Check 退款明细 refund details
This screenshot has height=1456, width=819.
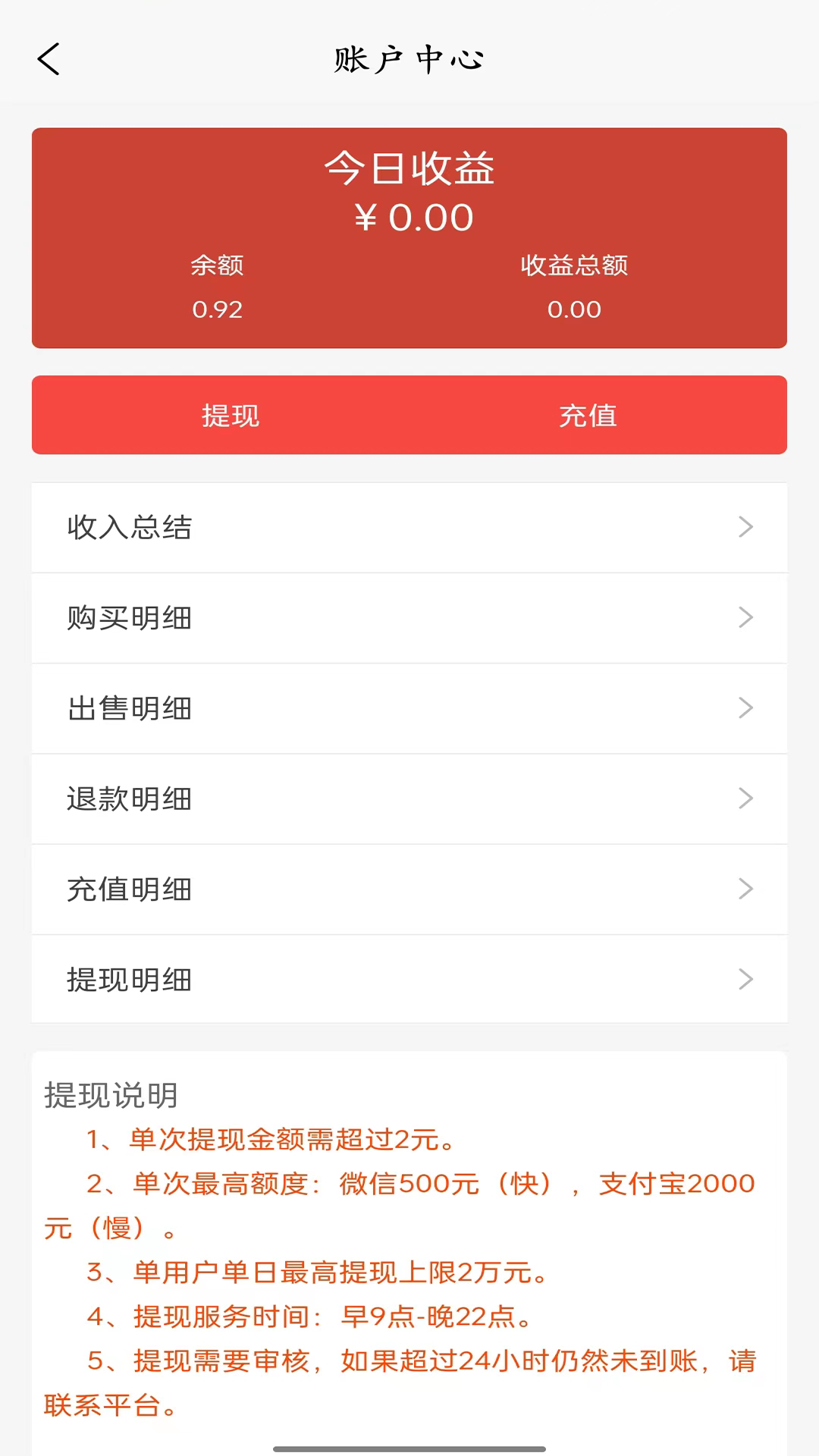pos(409,799)
